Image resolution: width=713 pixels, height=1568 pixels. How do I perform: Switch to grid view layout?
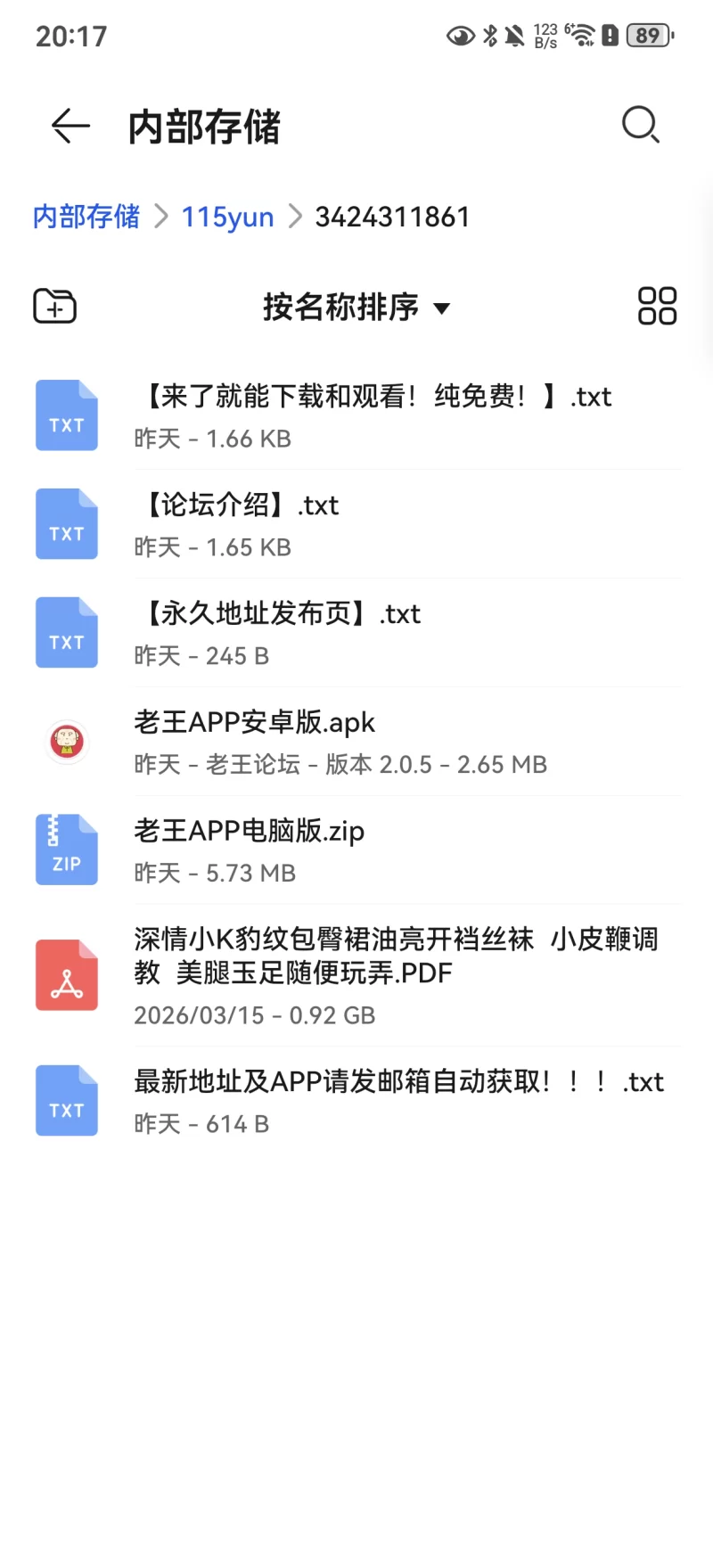click(x=657, y=307)
